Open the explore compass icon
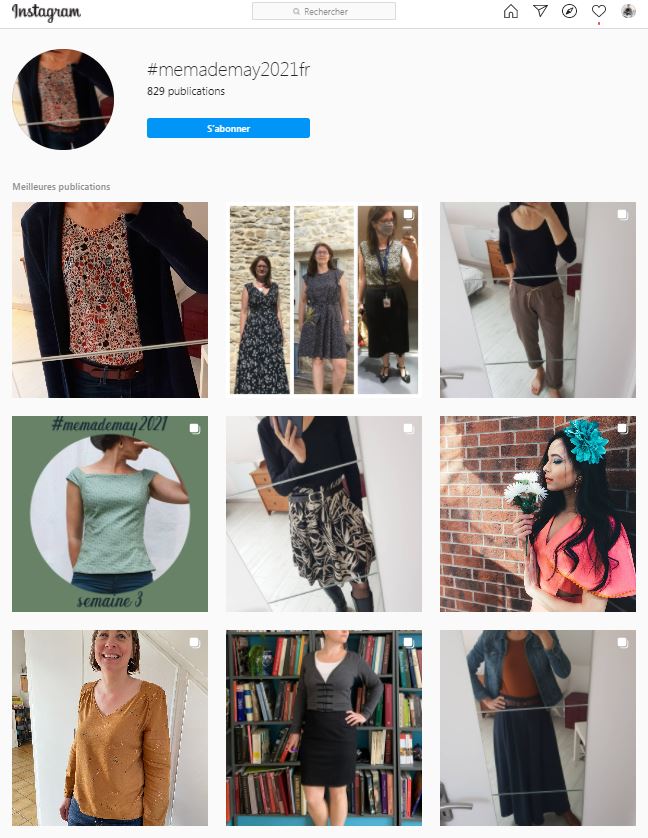The height and width of the screenshot is (838, 648). click(x=569, y=12)
